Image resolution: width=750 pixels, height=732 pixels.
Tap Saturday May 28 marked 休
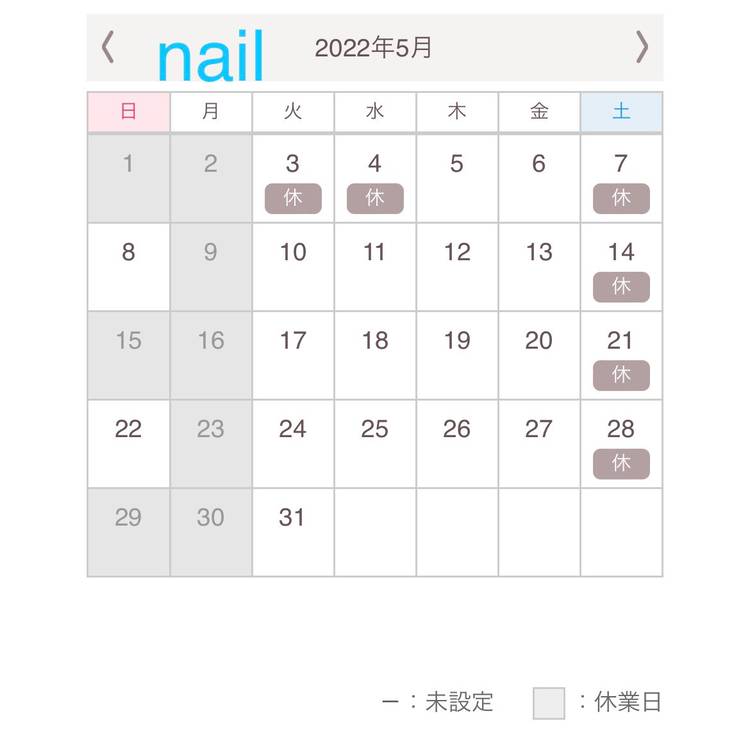(x=621, y=443)
